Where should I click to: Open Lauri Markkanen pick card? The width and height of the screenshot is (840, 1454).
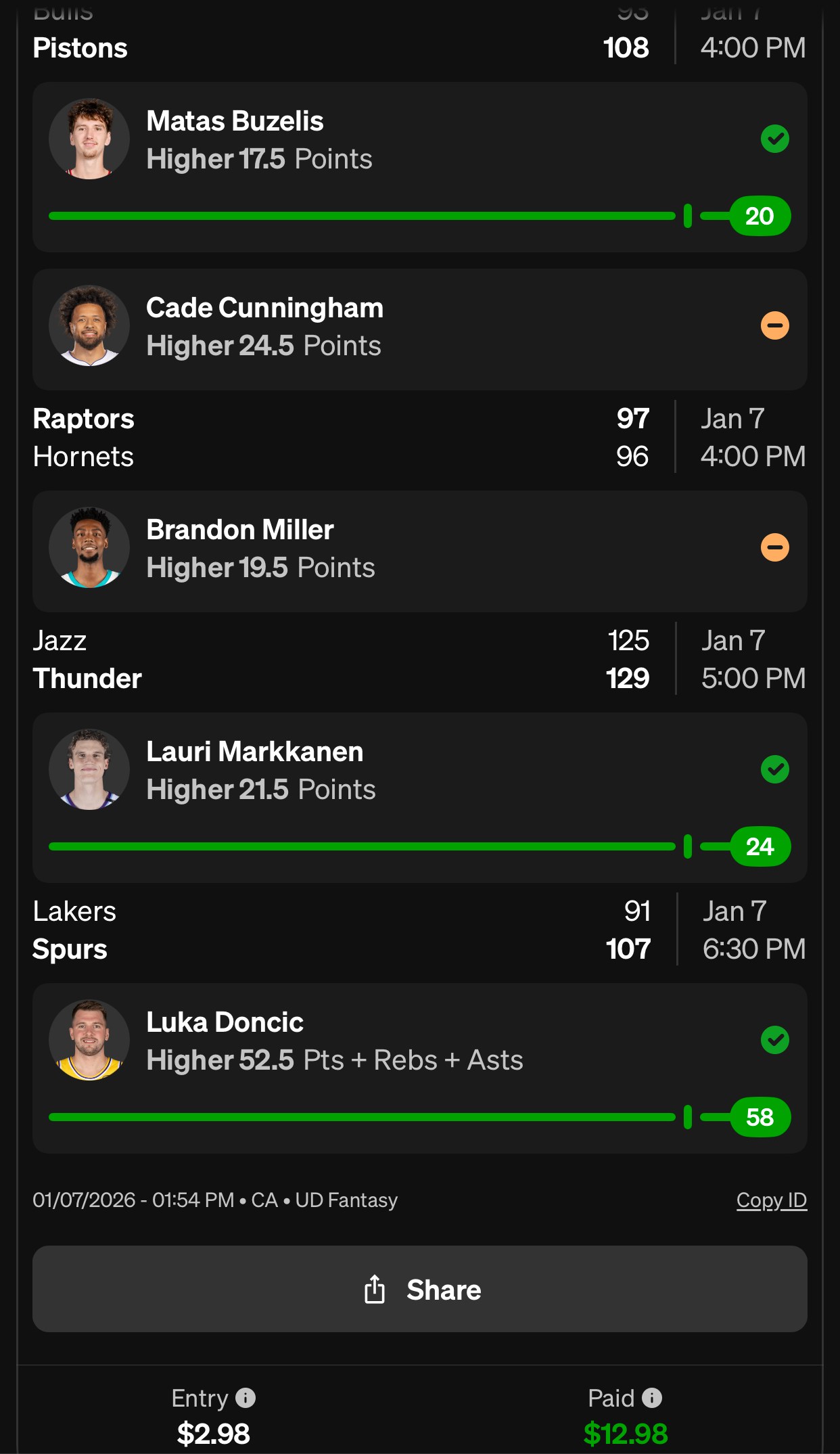[419, 797]
